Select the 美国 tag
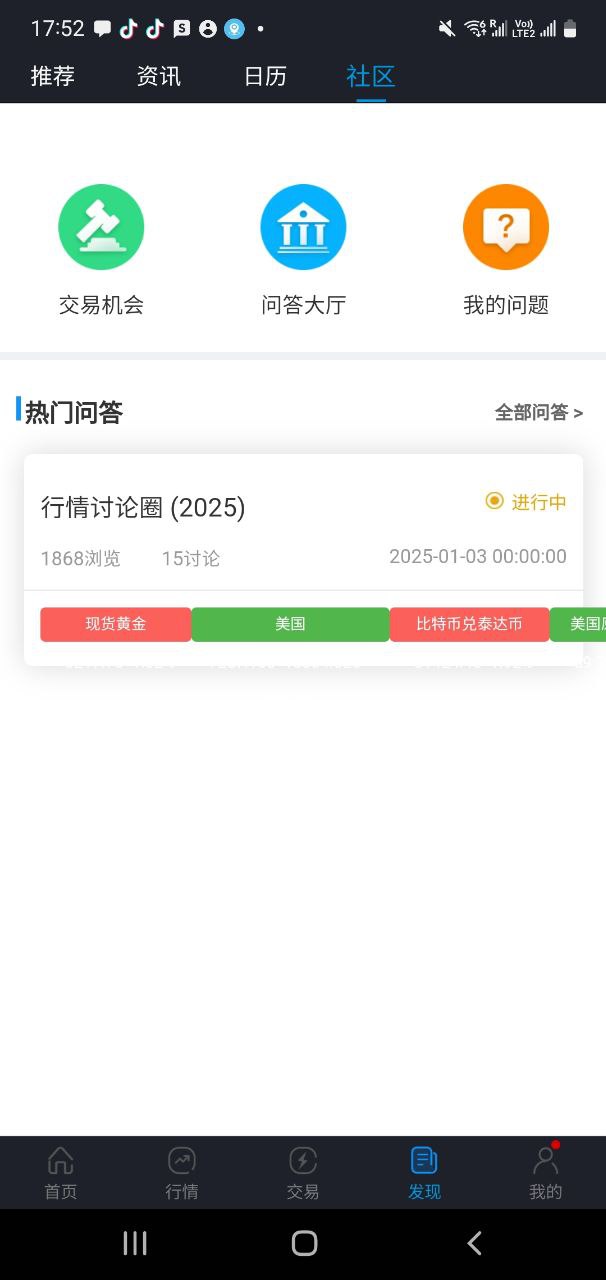The image size is (606, 1280). tap(290, 624)
